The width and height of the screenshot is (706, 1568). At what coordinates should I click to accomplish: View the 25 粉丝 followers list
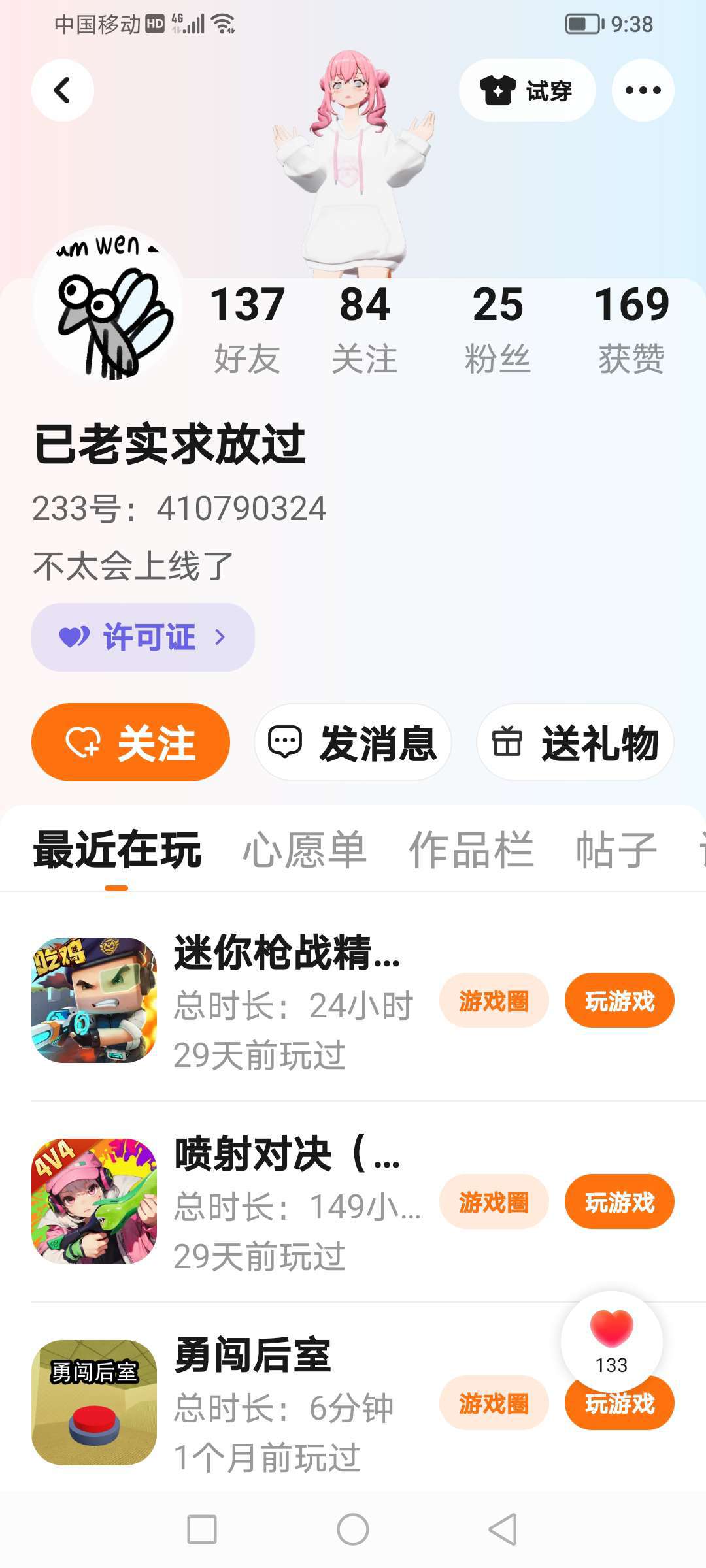497,329
